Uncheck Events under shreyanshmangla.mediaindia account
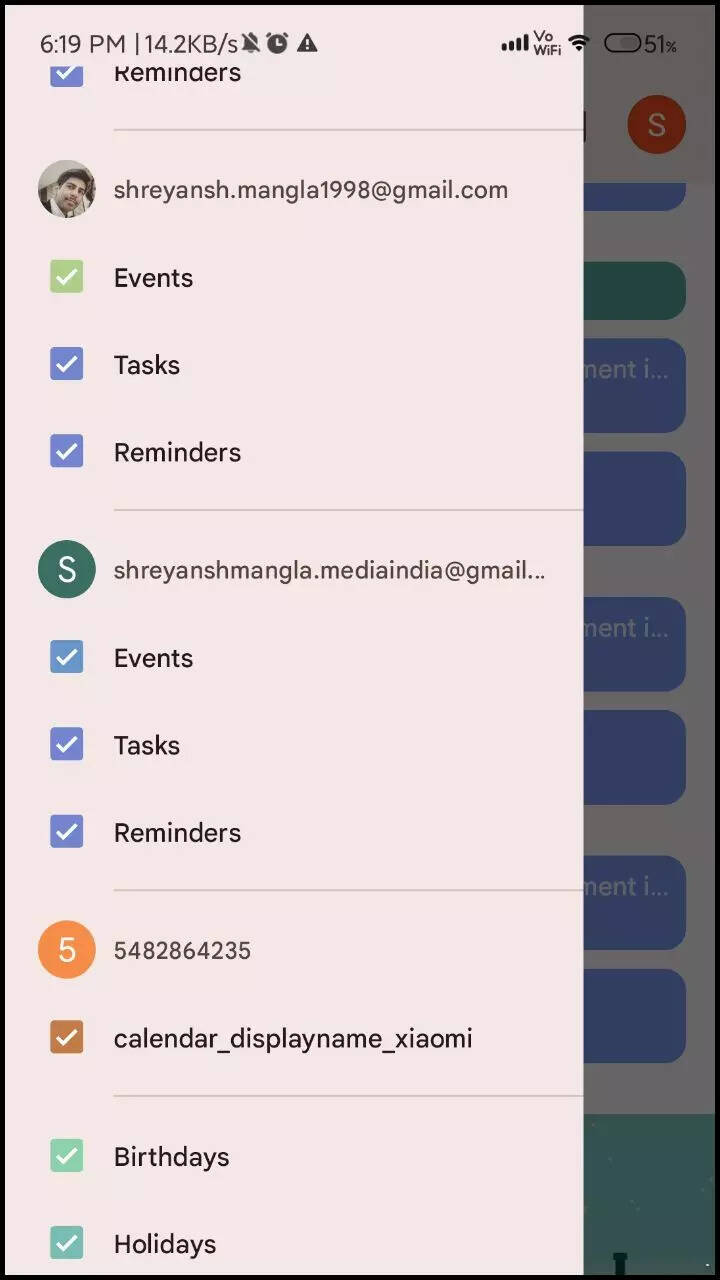 [x=67, y=657]
